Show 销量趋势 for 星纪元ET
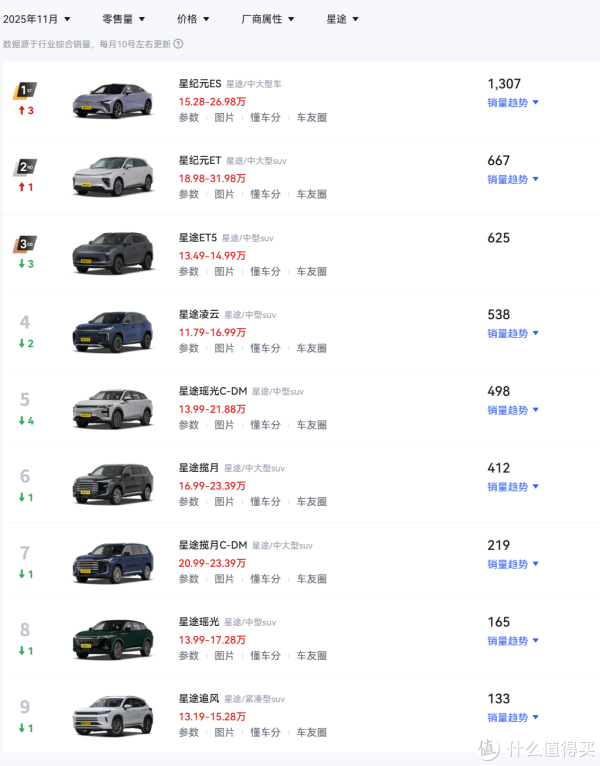Image resolution: width=600 pixels, height=766 pixels. point(513,180)
